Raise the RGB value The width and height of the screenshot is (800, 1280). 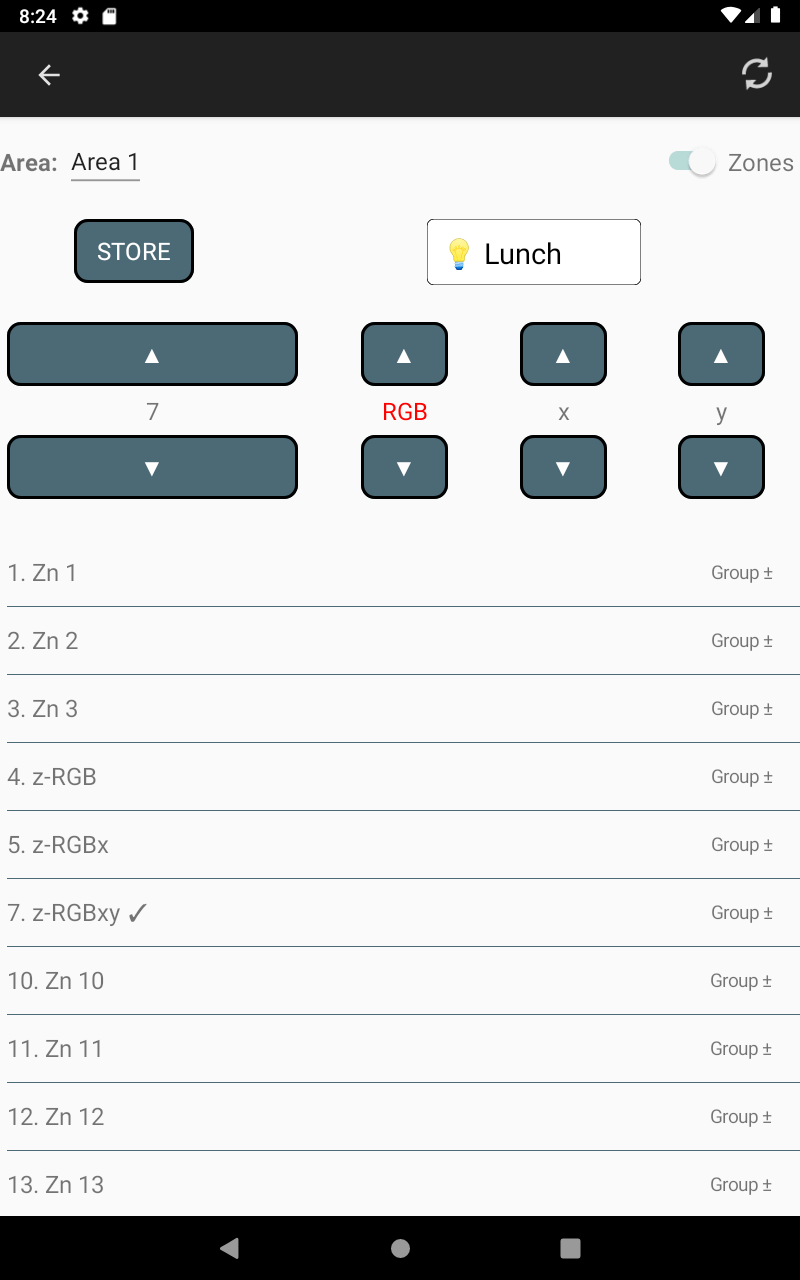[x=404, y=354]
